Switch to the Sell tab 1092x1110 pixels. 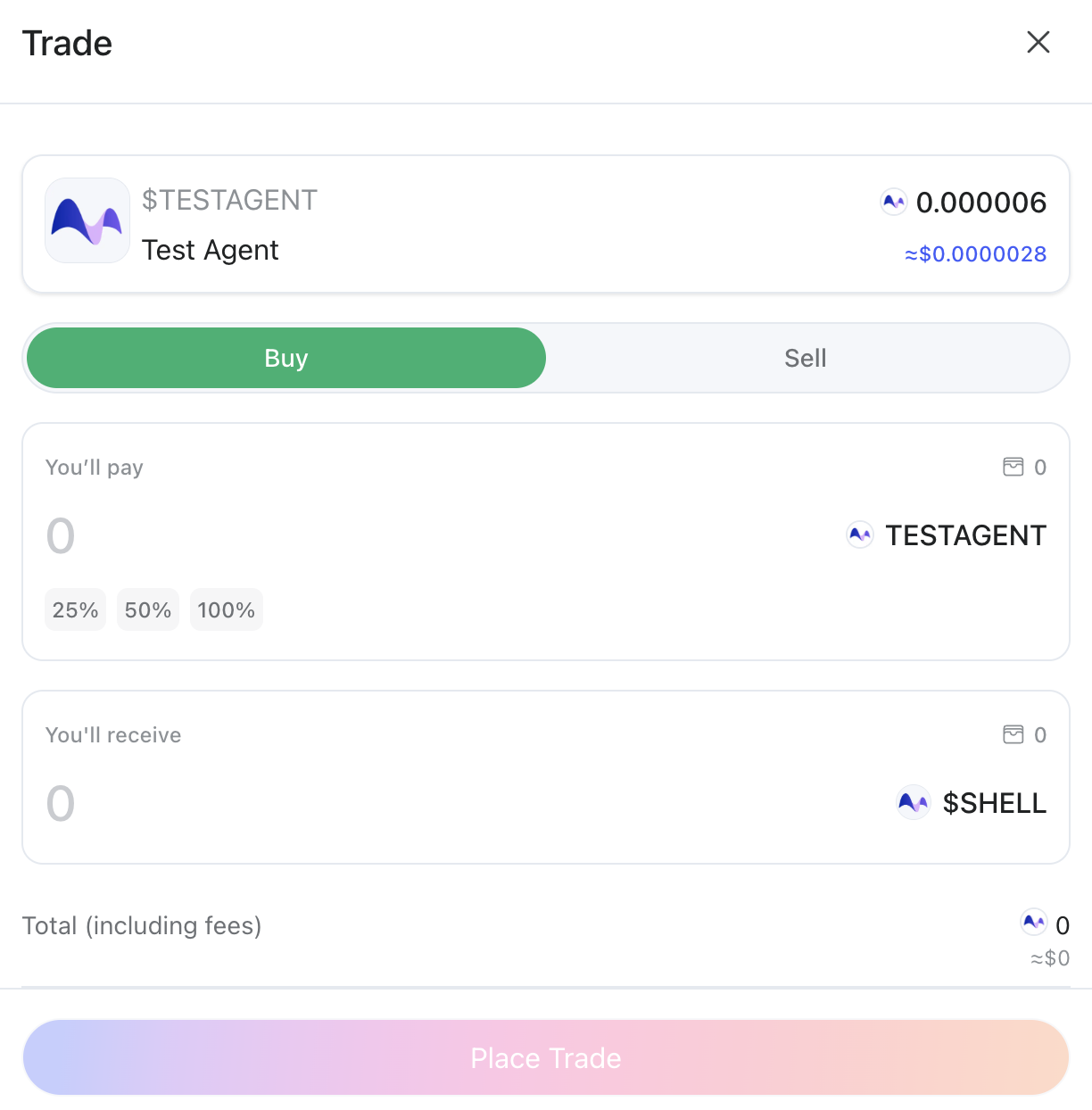click(805, 358)
